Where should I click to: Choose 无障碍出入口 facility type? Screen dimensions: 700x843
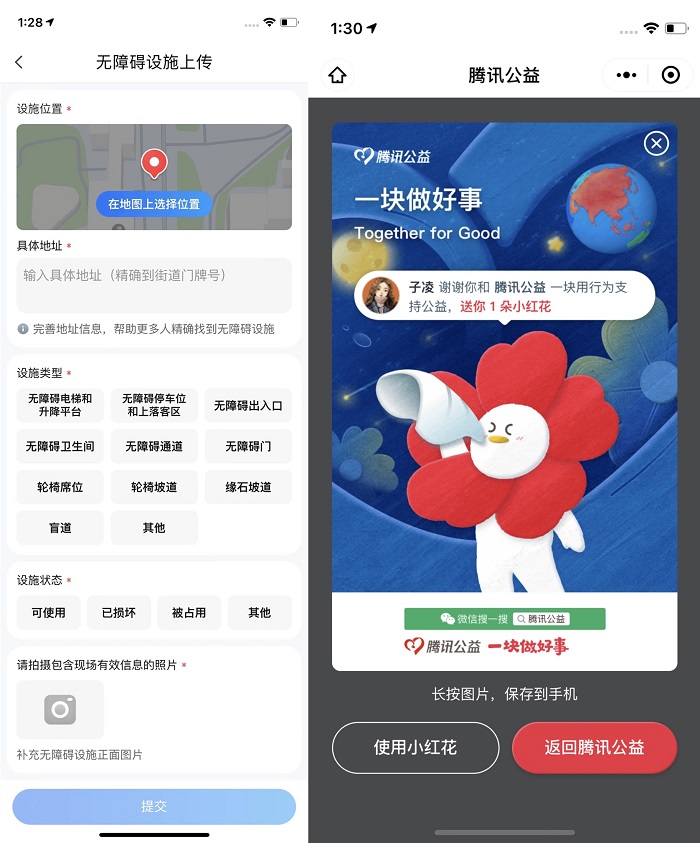(x=248, y=405)
